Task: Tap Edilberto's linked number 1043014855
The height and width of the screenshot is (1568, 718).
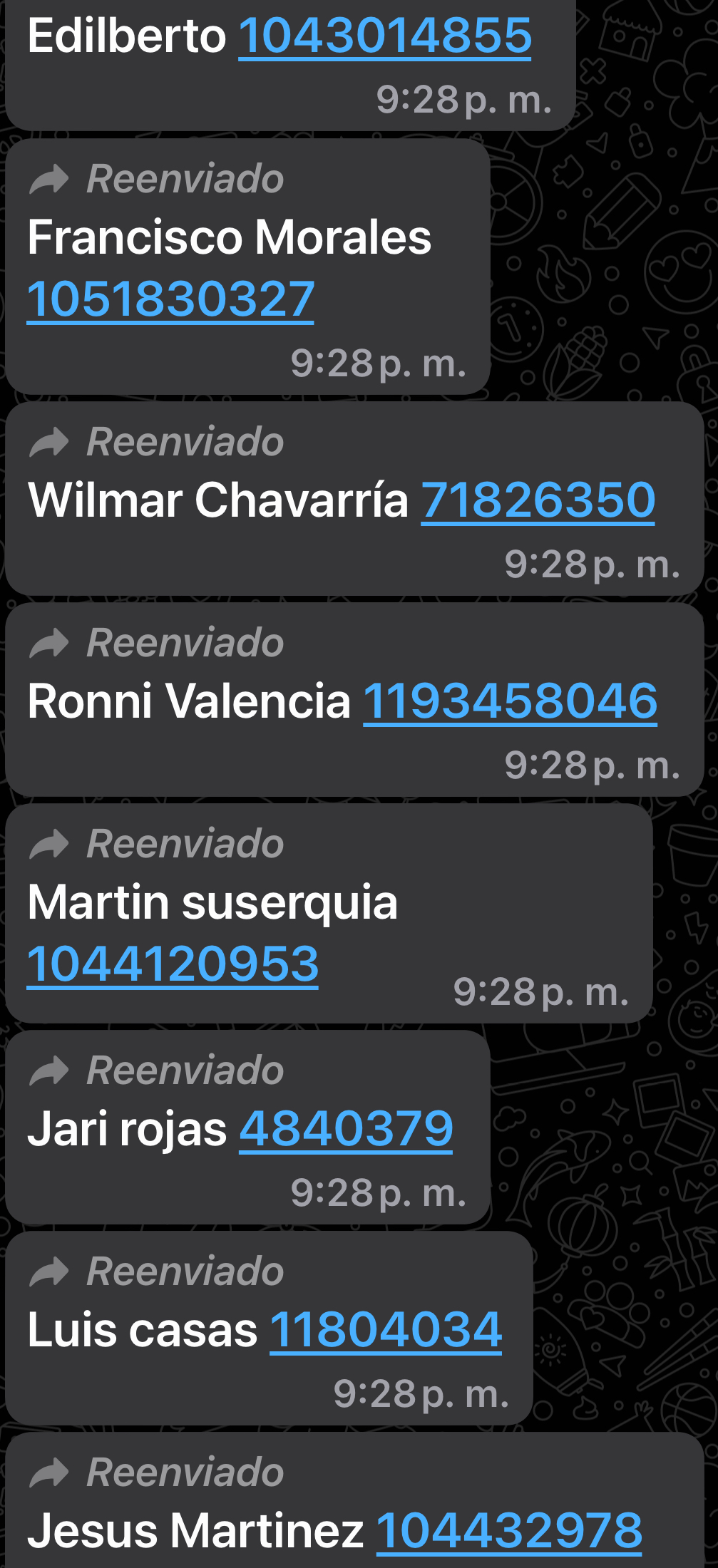Action: pyautogui.click(x=385, y=36)
